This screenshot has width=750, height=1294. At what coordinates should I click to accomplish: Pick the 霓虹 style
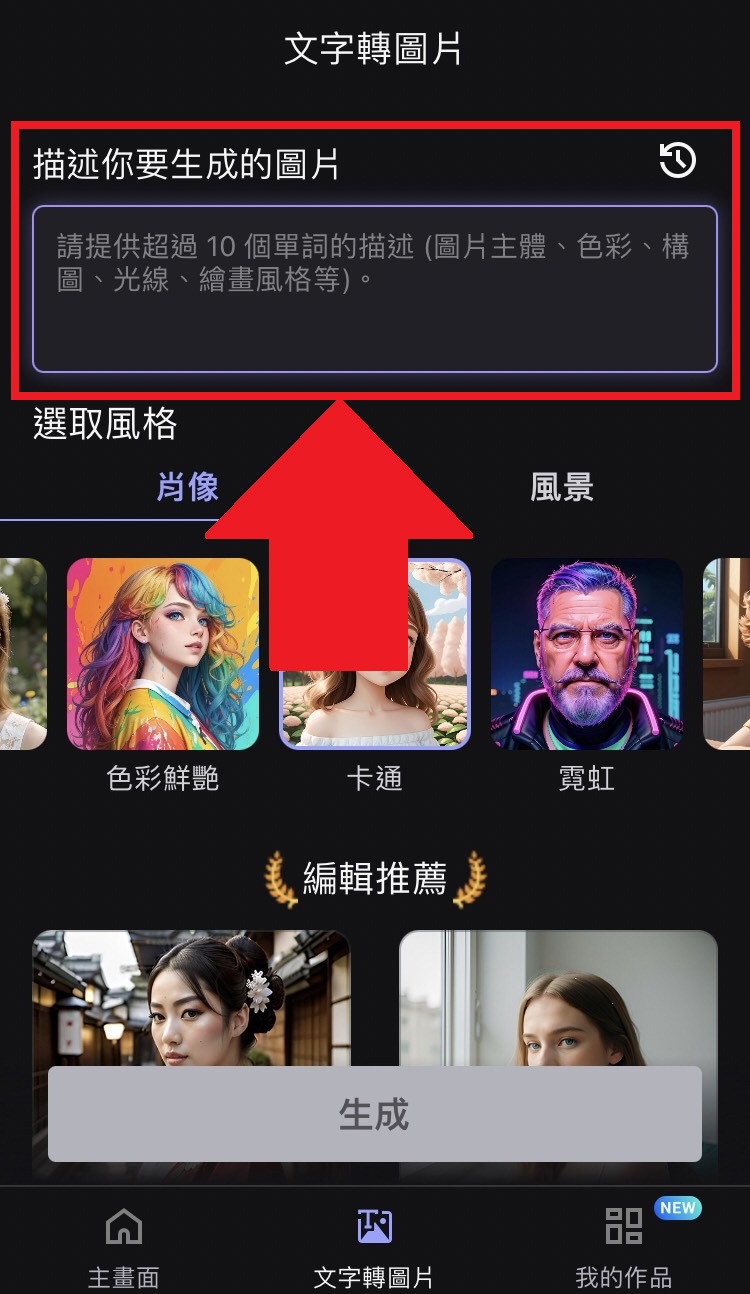tap(587, 654)
